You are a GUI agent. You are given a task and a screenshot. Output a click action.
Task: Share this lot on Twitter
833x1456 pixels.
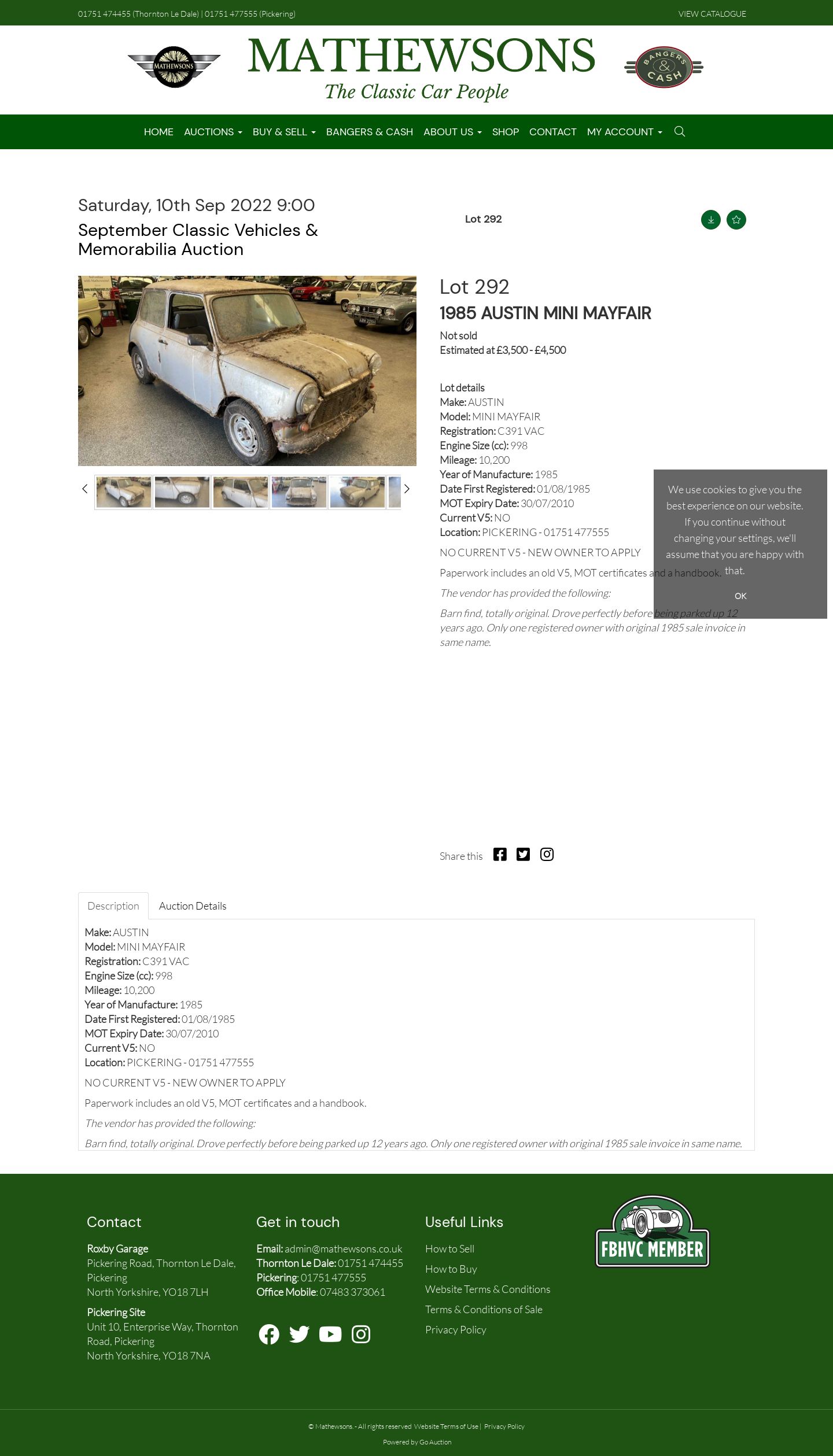(523, 855)
